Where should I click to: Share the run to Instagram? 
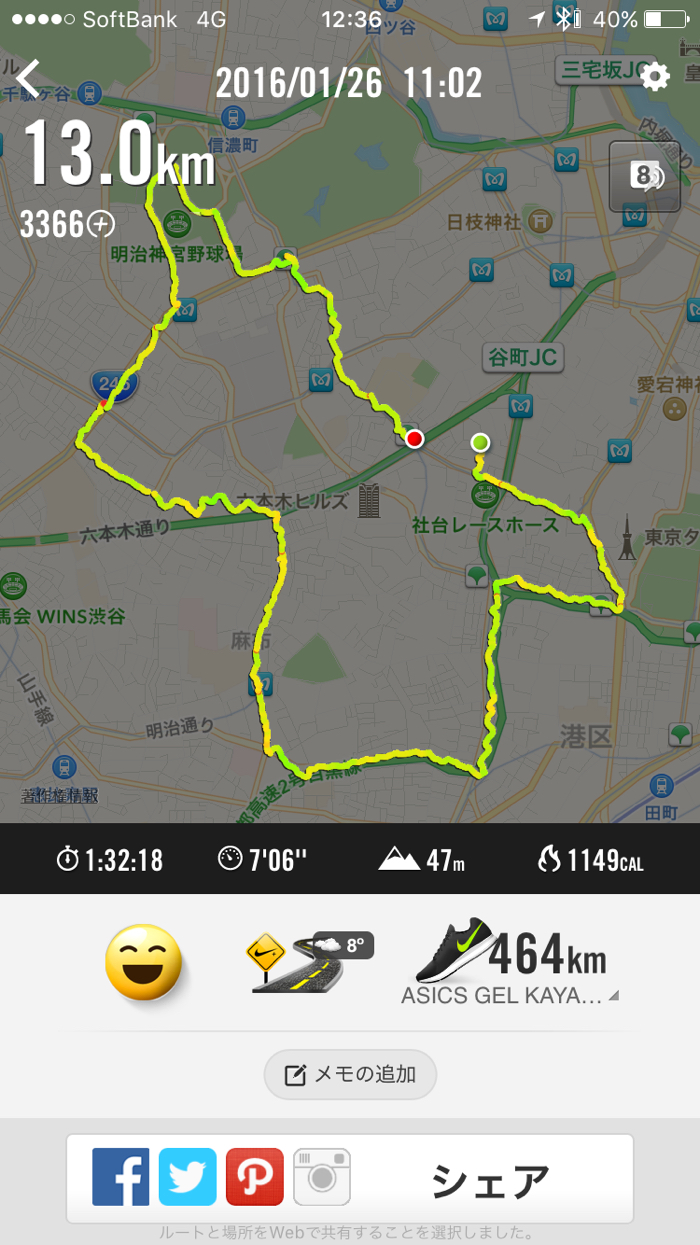point(321,1177)
